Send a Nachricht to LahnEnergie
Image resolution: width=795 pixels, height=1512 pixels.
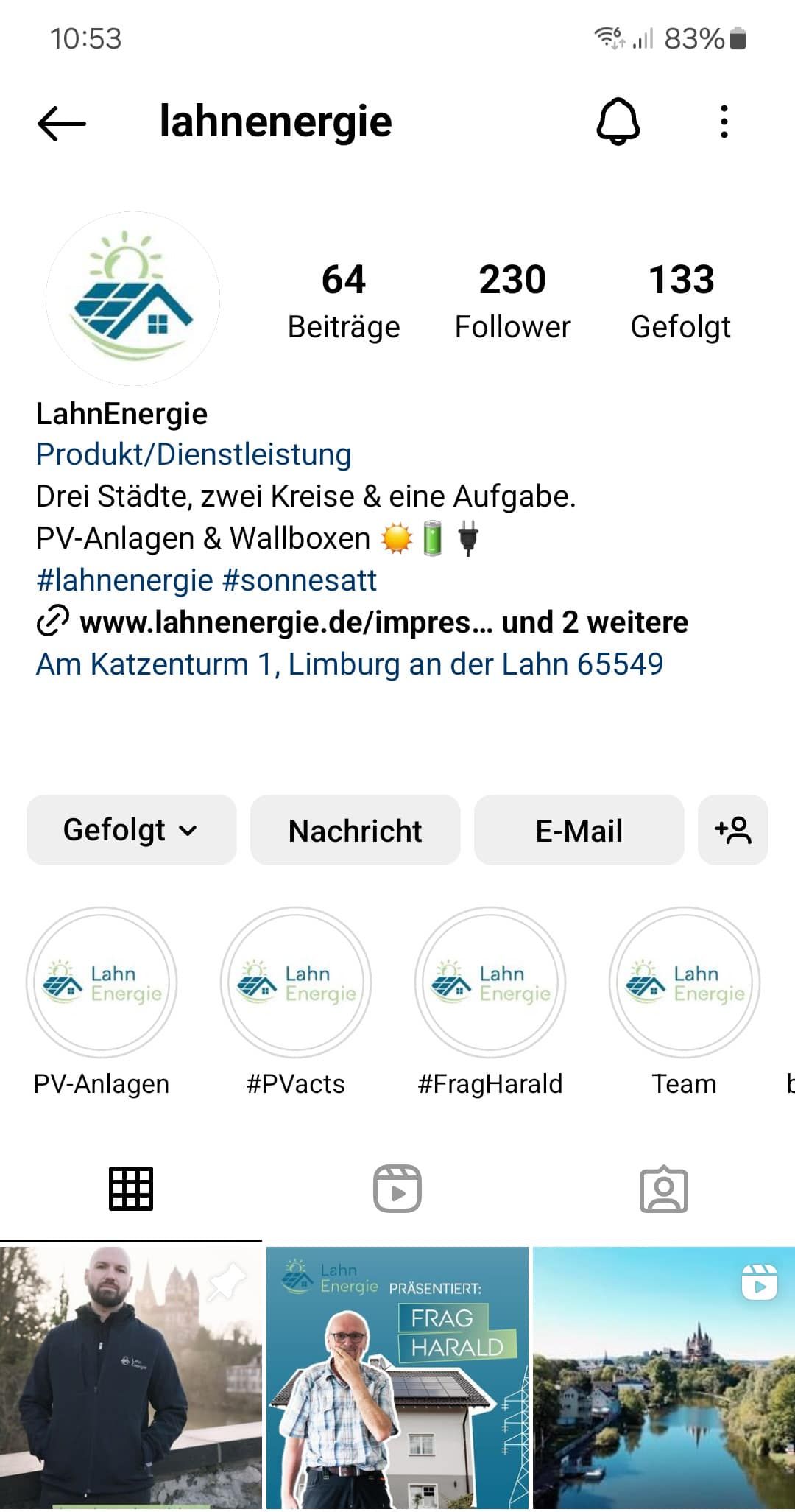(355, 830)
